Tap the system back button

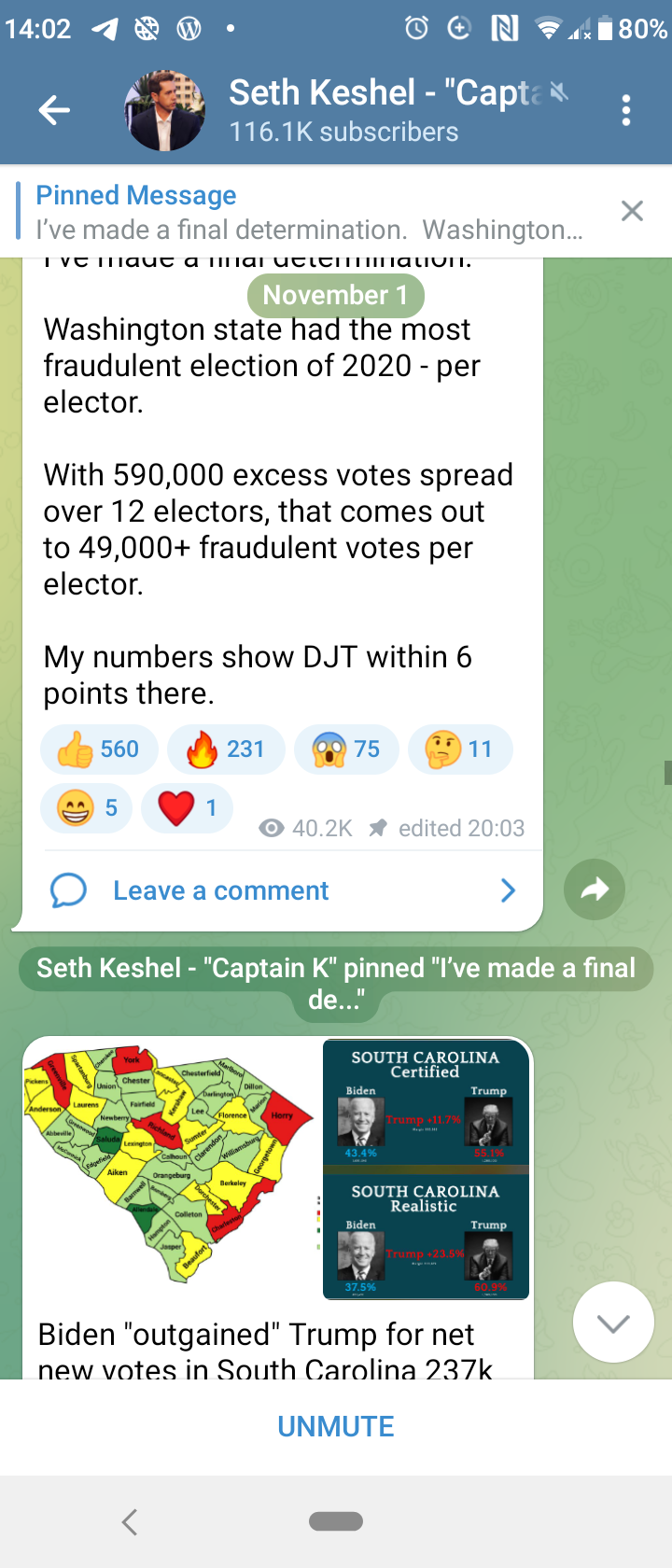(130, 1522)
